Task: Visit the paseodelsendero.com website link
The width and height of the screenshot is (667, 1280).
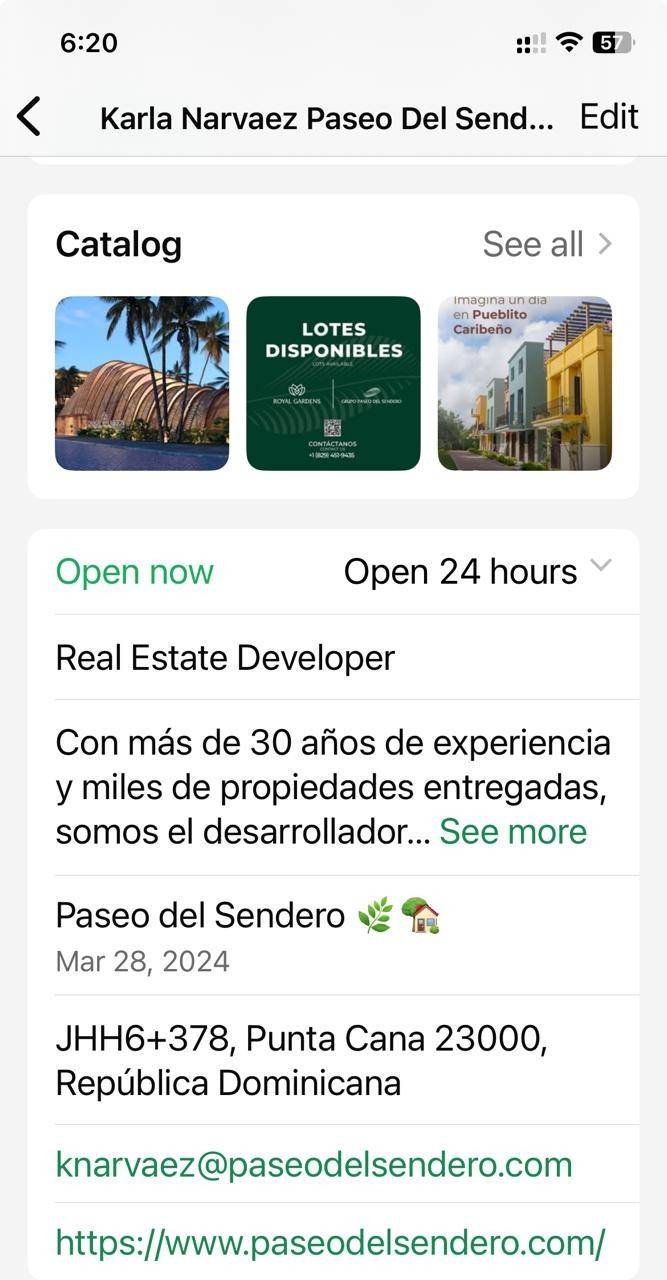Action: tap(331, 1243)
